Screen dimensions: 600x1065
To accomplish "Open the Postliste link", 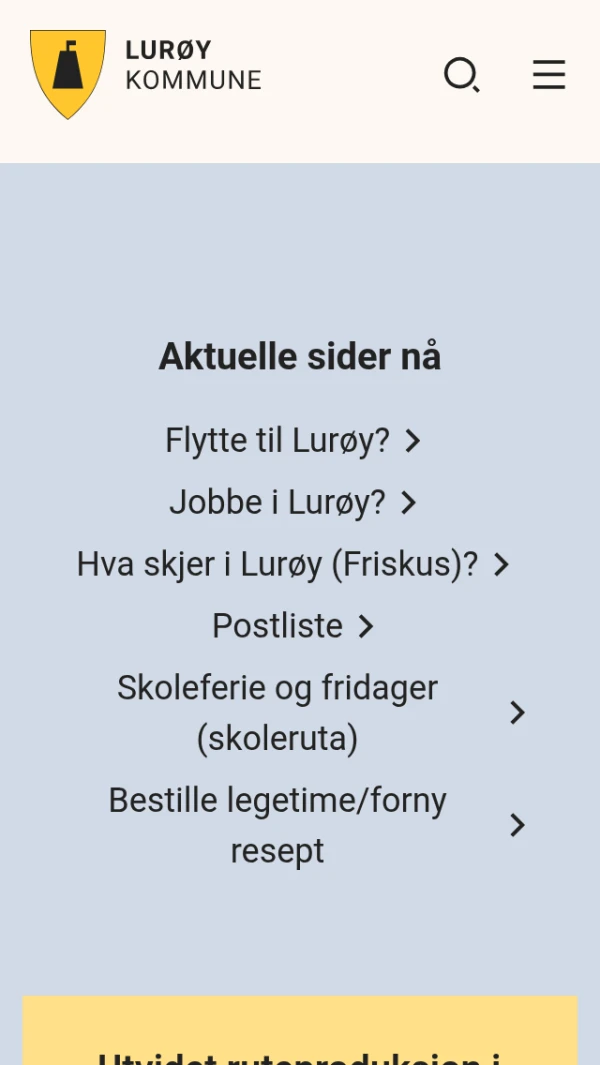I will pos(293,626).
